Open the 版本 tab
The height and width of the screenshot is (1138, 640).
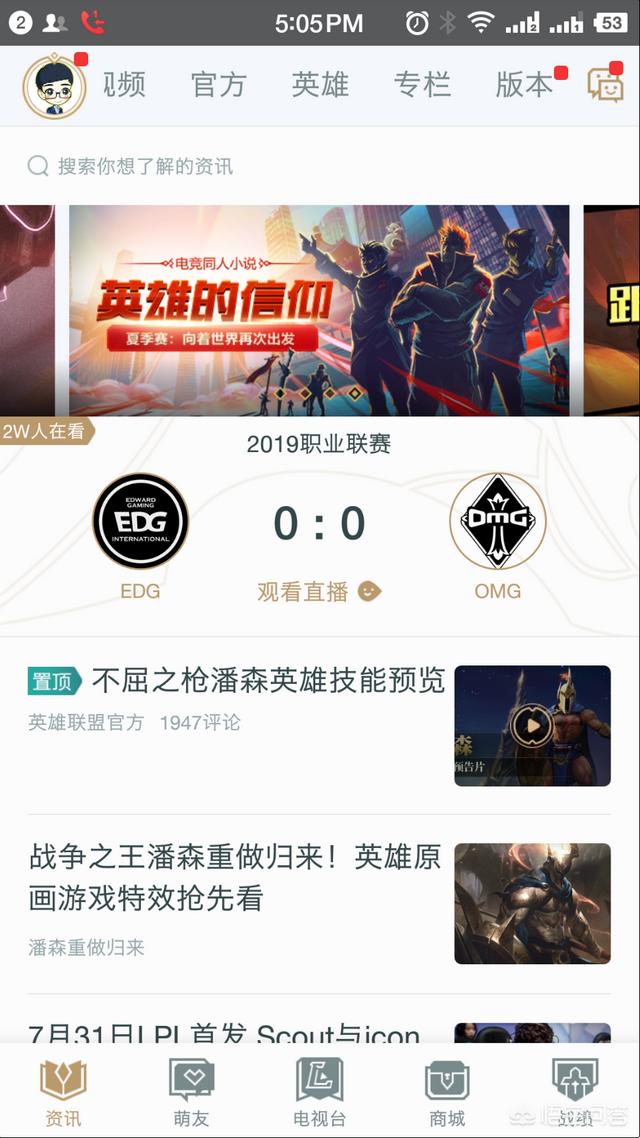click(524, 85)
